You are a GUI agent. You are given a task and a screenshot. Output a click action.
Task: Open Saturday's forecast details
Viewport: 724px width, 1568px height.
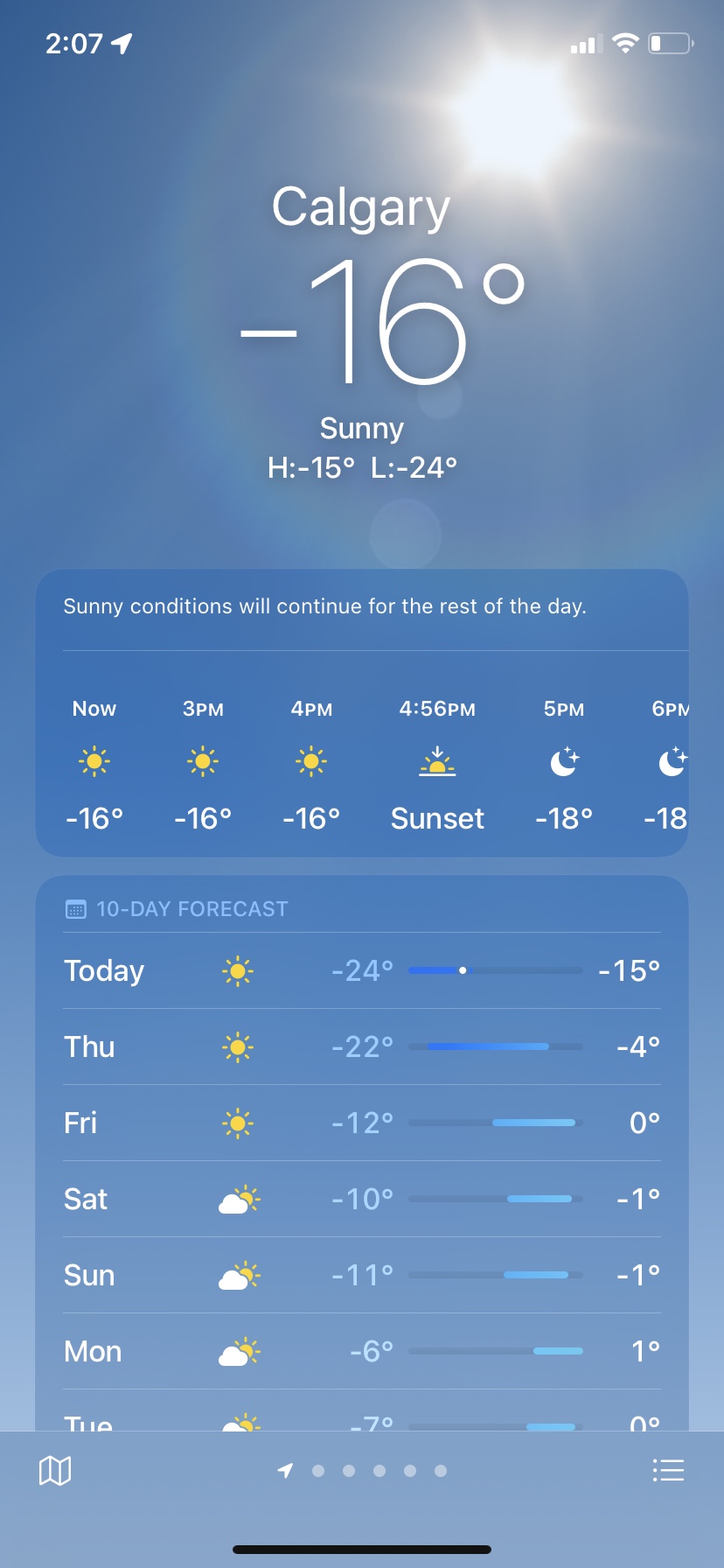tap(362, 1199)
